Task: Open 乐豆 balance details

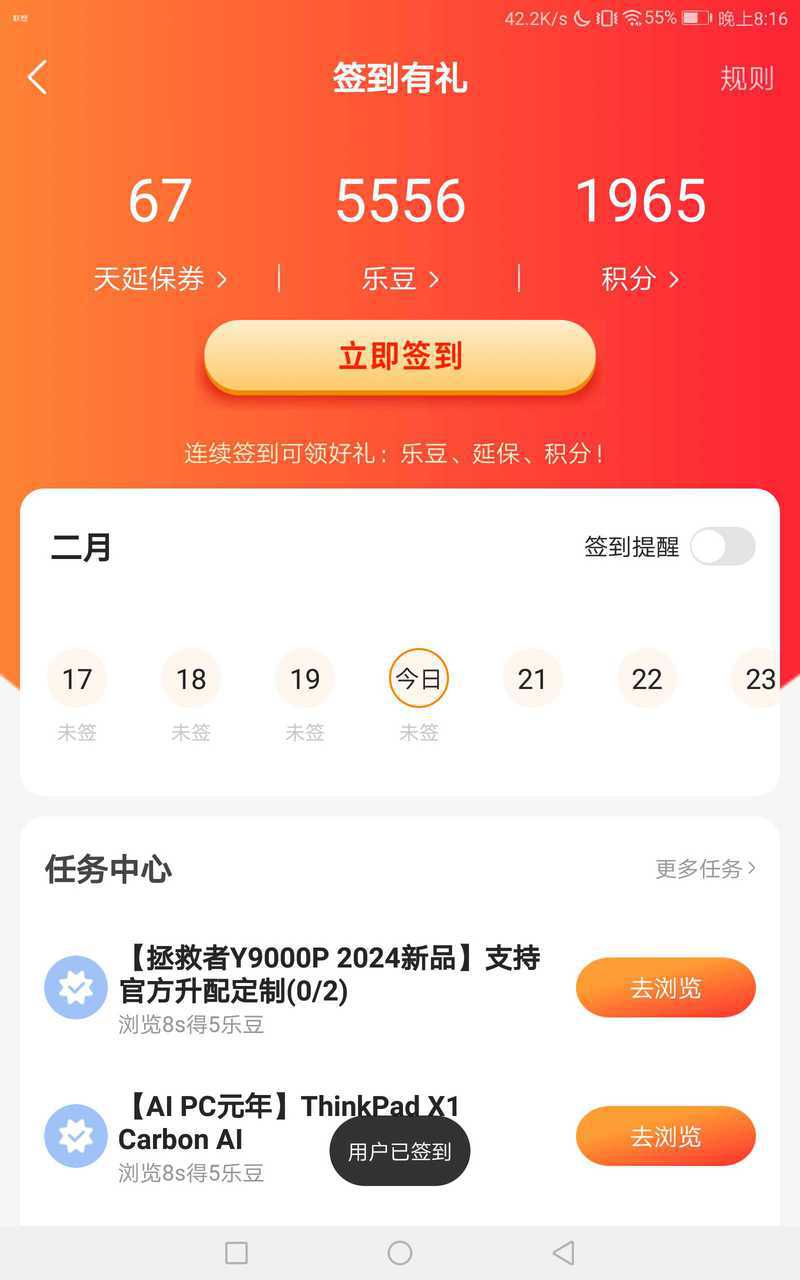Action: pos(400,278)
